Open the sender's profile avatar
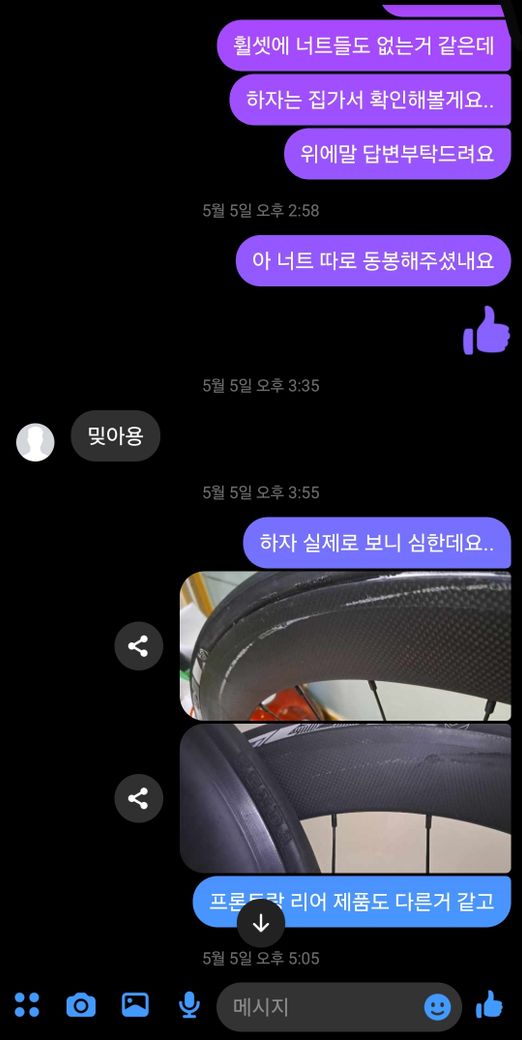Viewport: 522px width, 1040px height. (35, 442)
